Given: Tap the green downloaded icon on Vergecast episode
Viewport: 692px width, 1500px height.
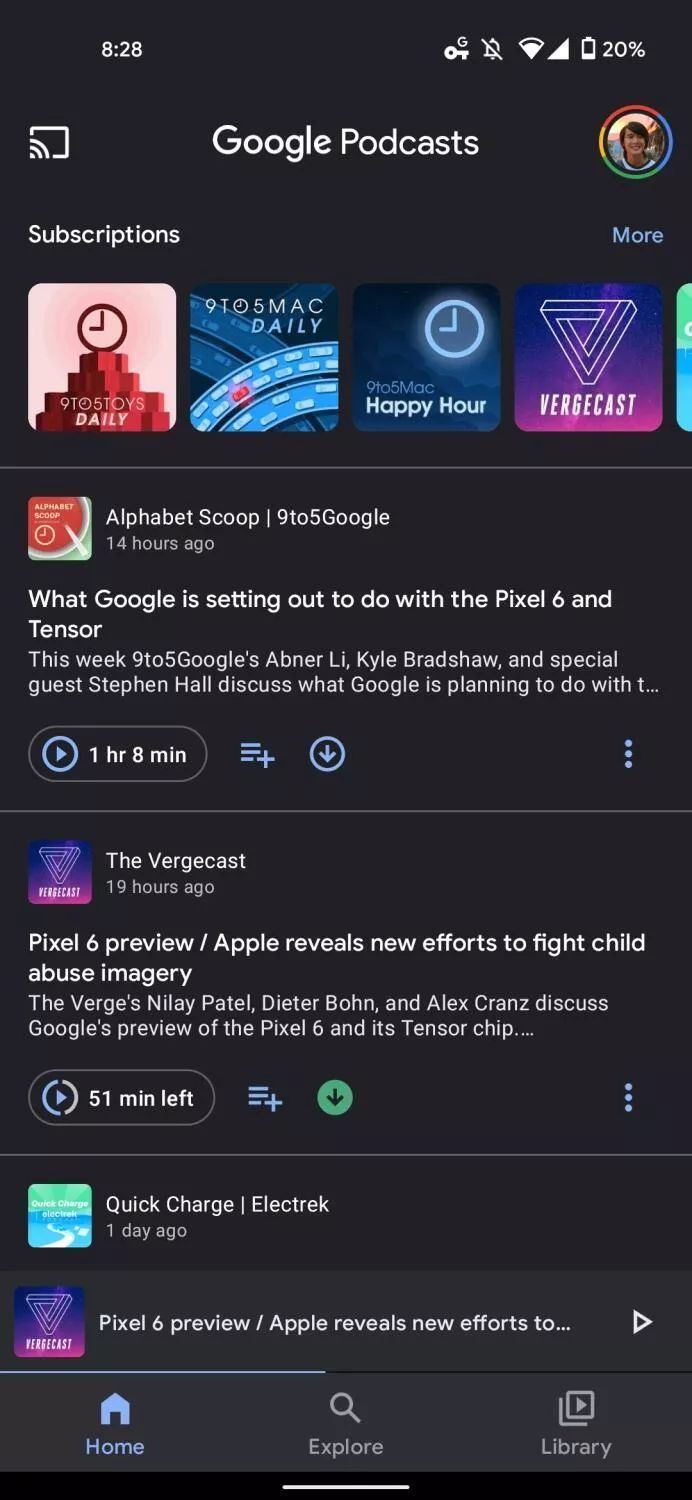Looking at the screenshot, I should pyautogui.click(x=335, y=1098).
